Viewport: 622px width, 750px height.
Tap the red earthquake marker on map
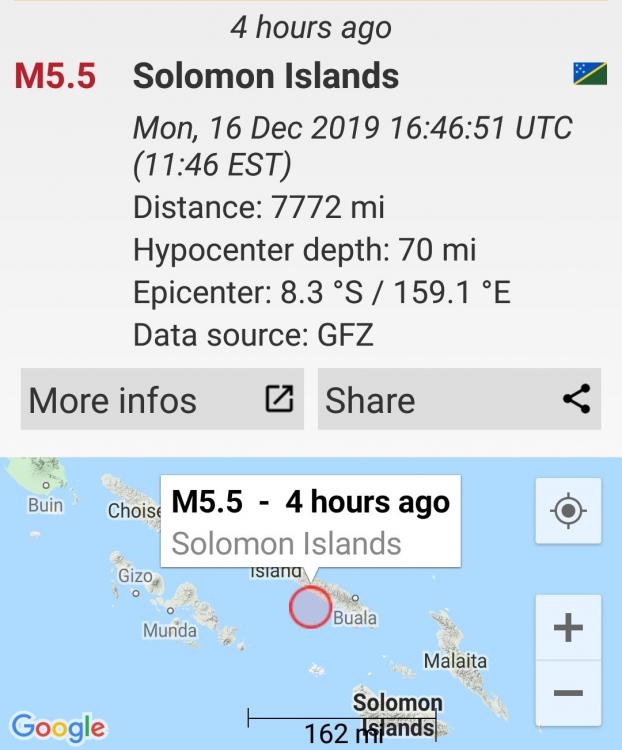(310, 607)
